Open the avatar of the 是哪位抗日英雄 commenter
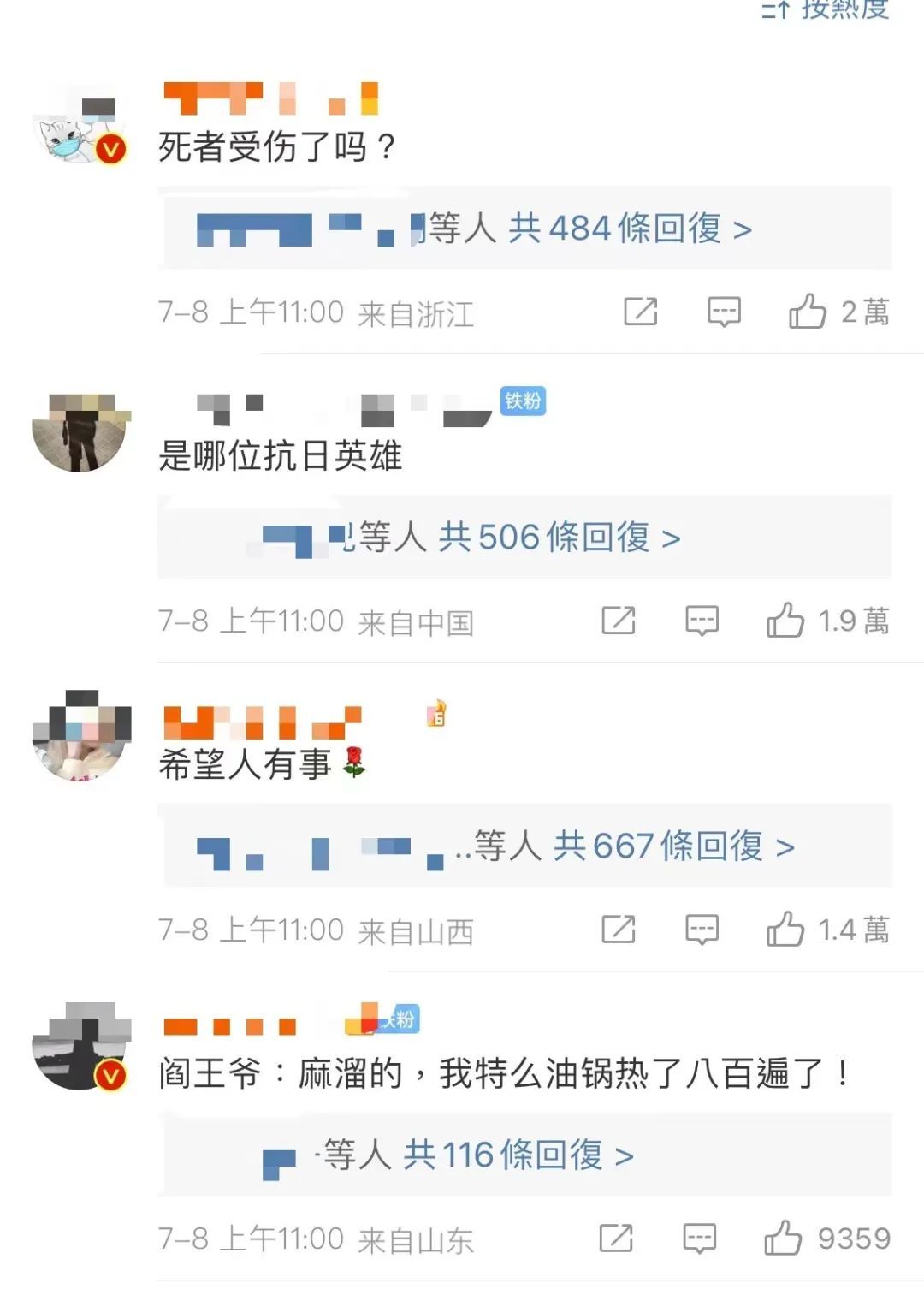 [x=79, y=433]
